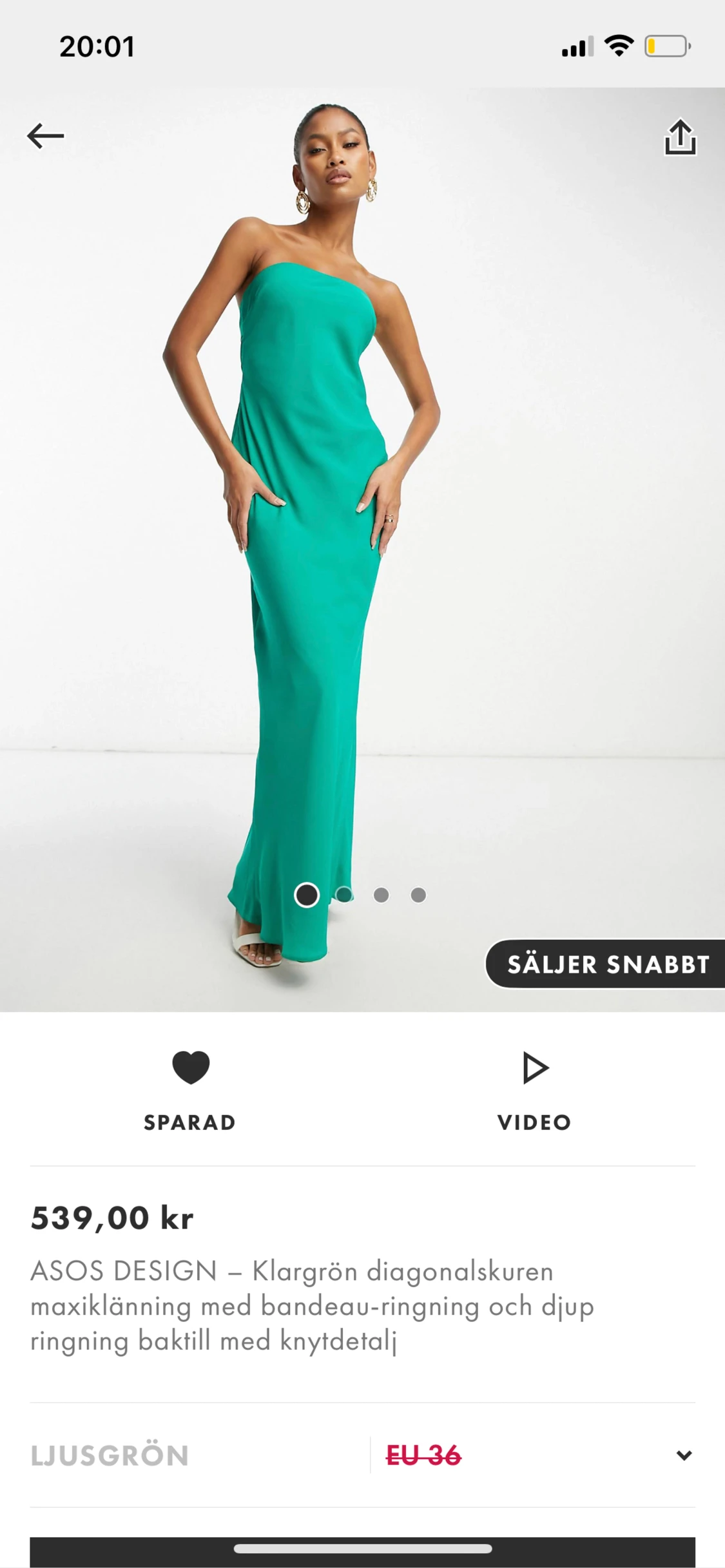Remove dress from saved items via heart

click(x=191, y=1067)
